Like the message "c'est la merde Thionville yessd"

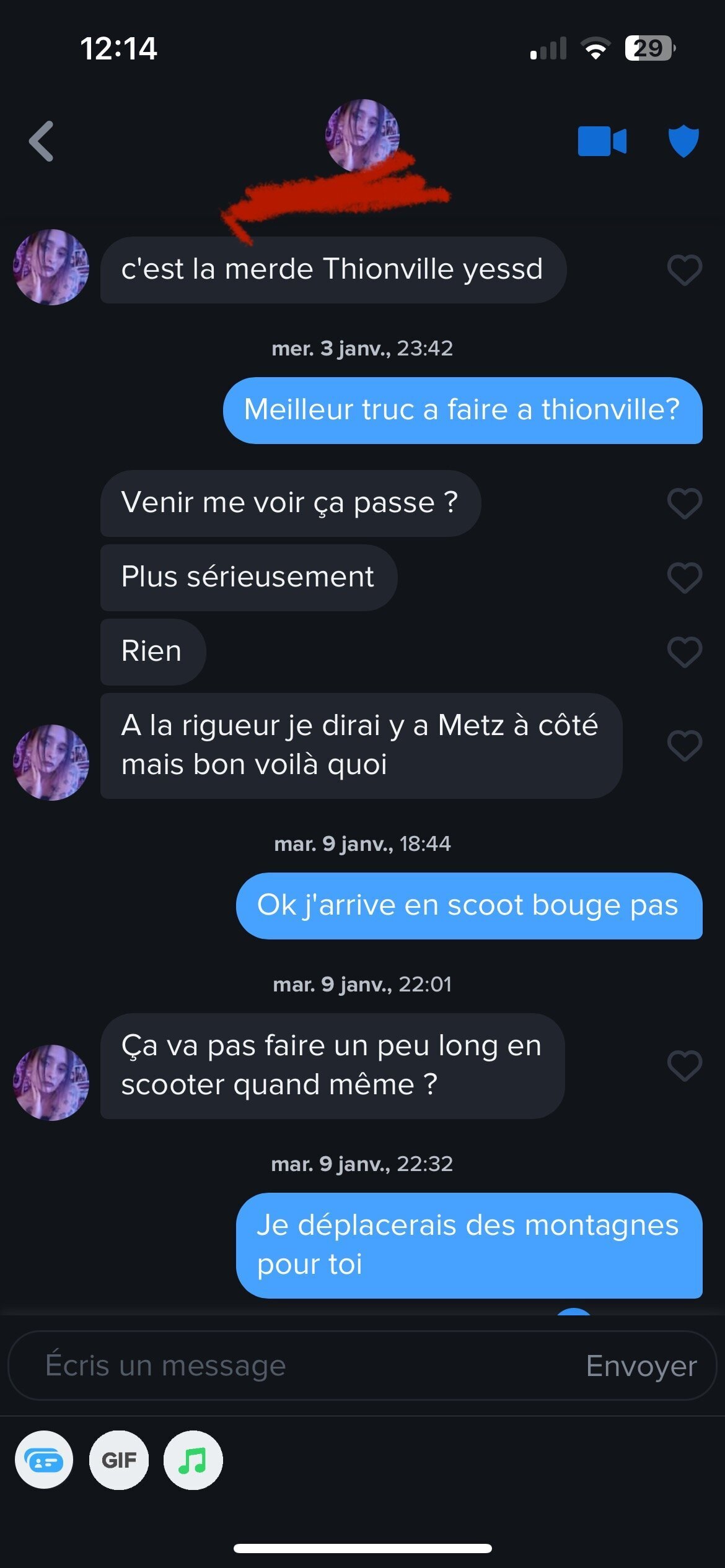[x=684, y=270]
